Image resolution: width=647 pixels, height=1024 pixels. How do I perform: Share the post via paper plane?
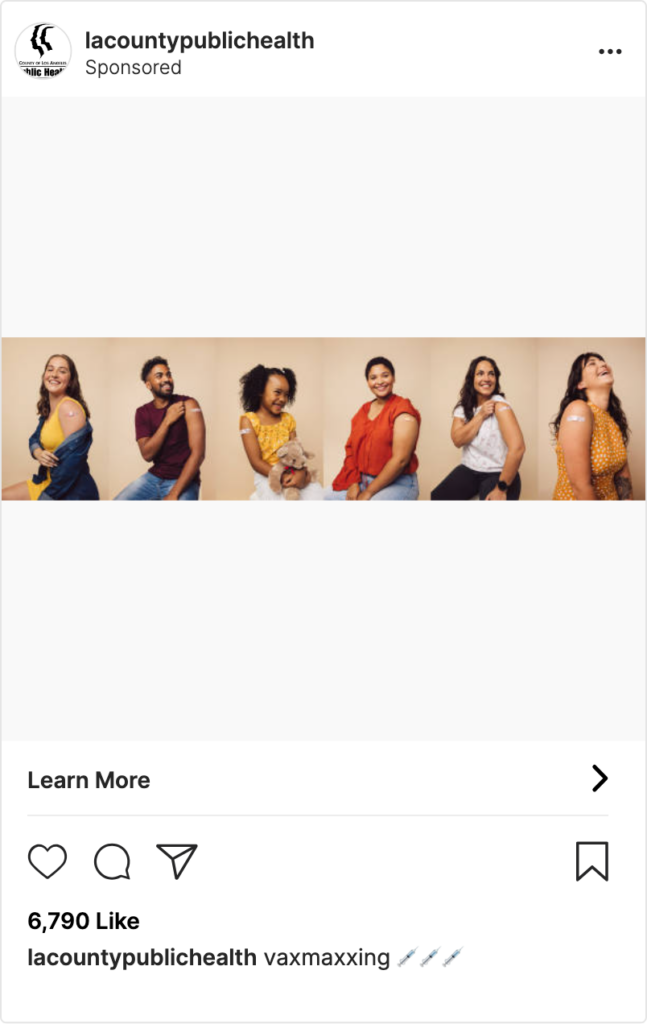177,861
